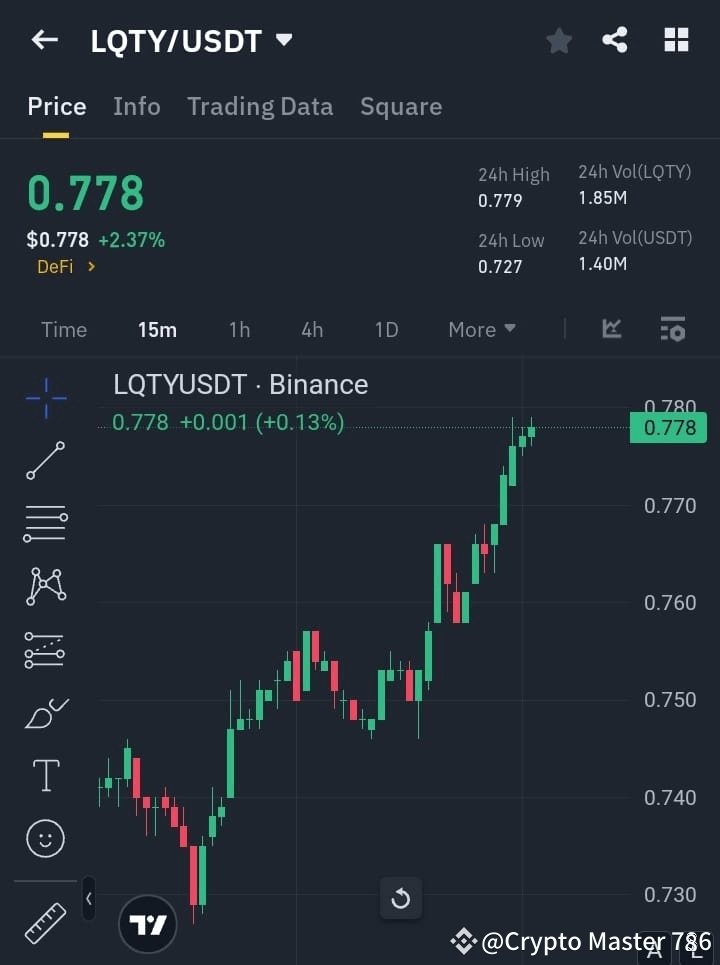Select the 1h timeframe tab
This screenshot has height=965, width=720.
click(239, 329)
